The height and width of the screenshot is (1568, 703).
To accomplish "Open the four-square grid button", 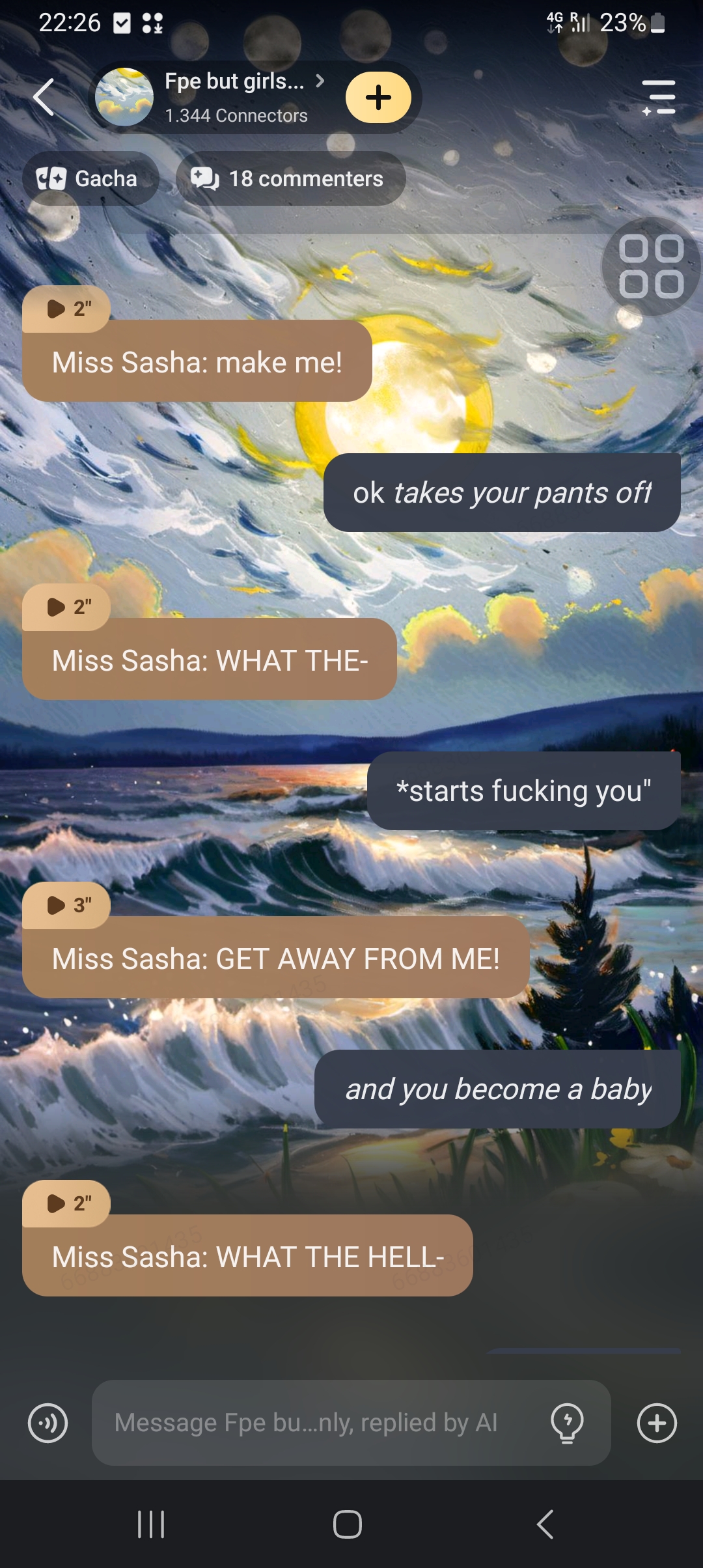I will click(x=650, y=267).
